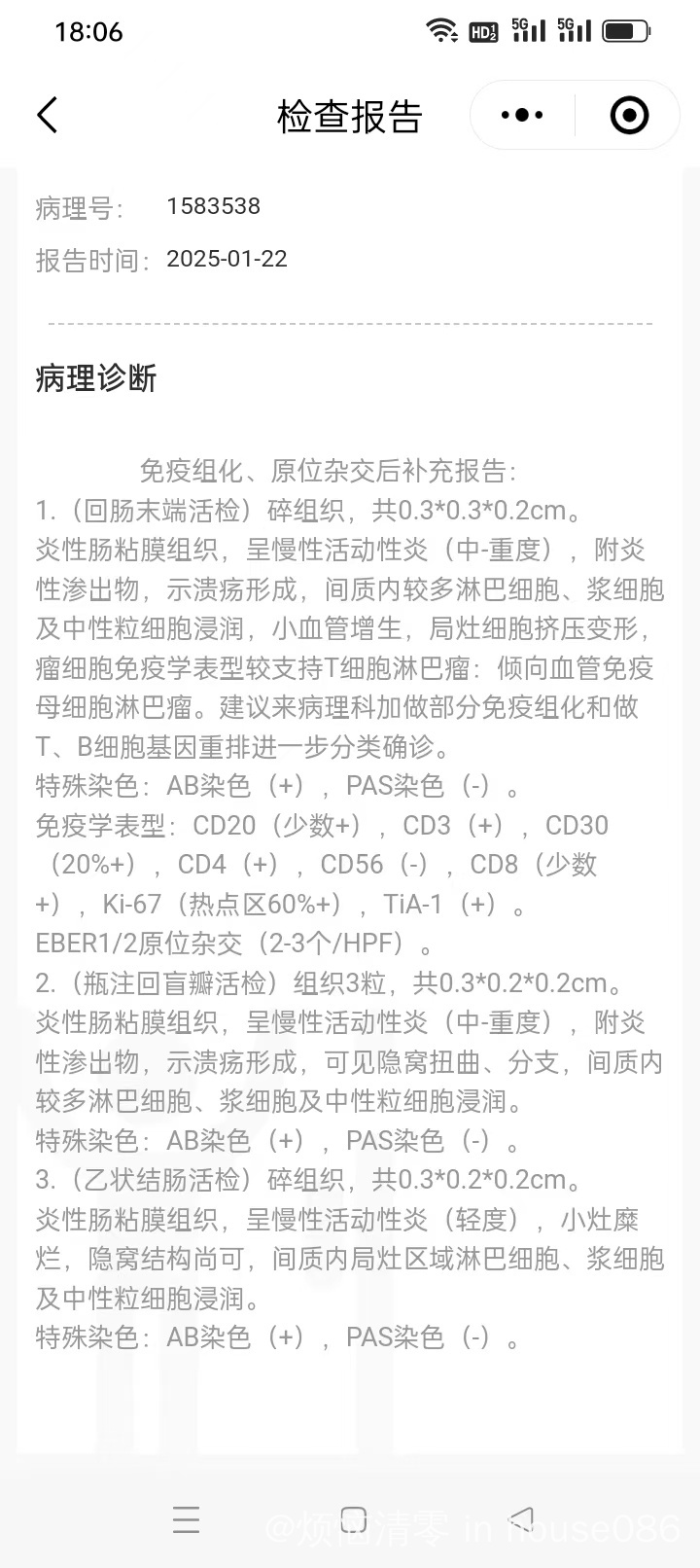The image size is (700, 1568).
Task: Open the mini program three-dot menu
Action: [x=522, y=115]
